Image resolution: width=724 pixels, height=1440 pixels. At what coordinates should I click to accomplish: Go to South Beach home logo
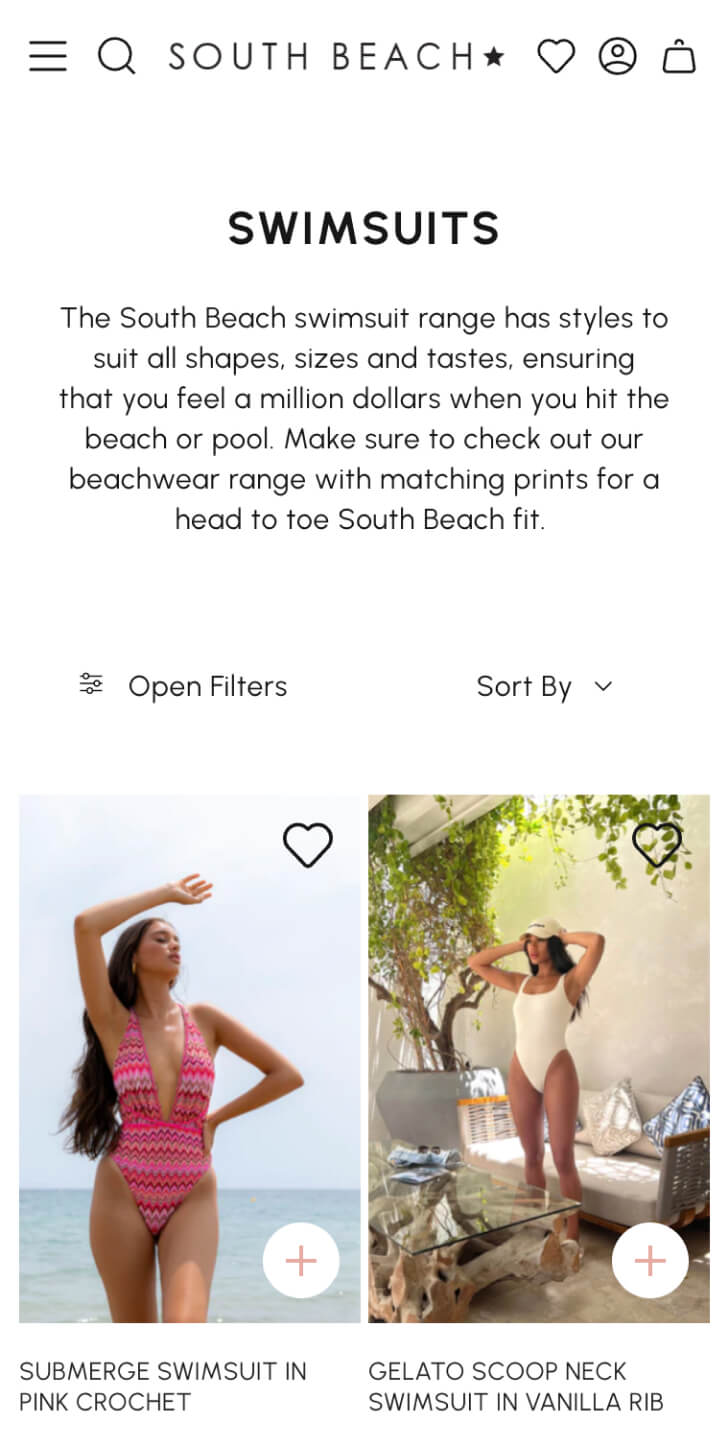pos(337,57)
